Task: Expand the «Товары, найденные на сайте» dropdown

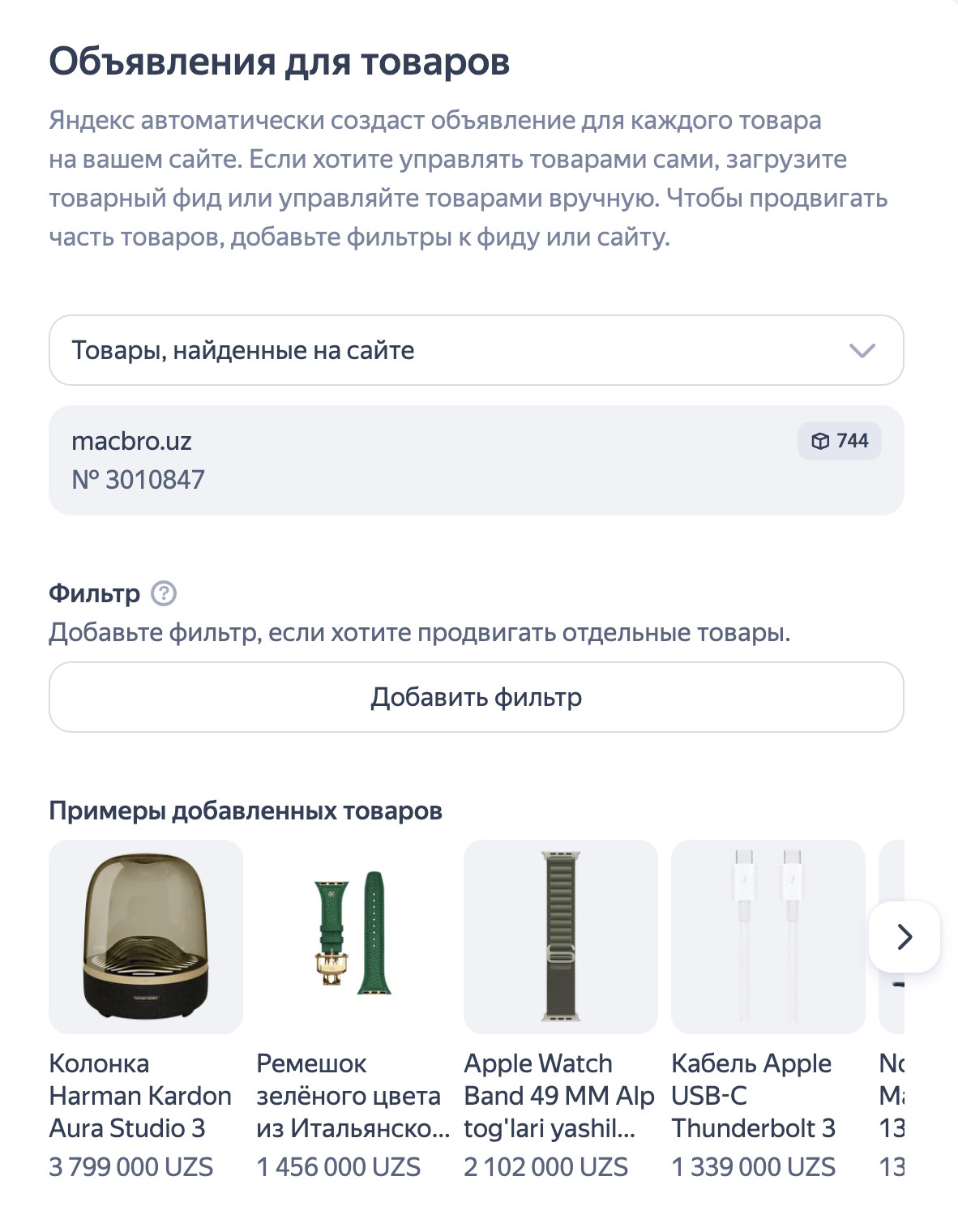Action: 476,350
